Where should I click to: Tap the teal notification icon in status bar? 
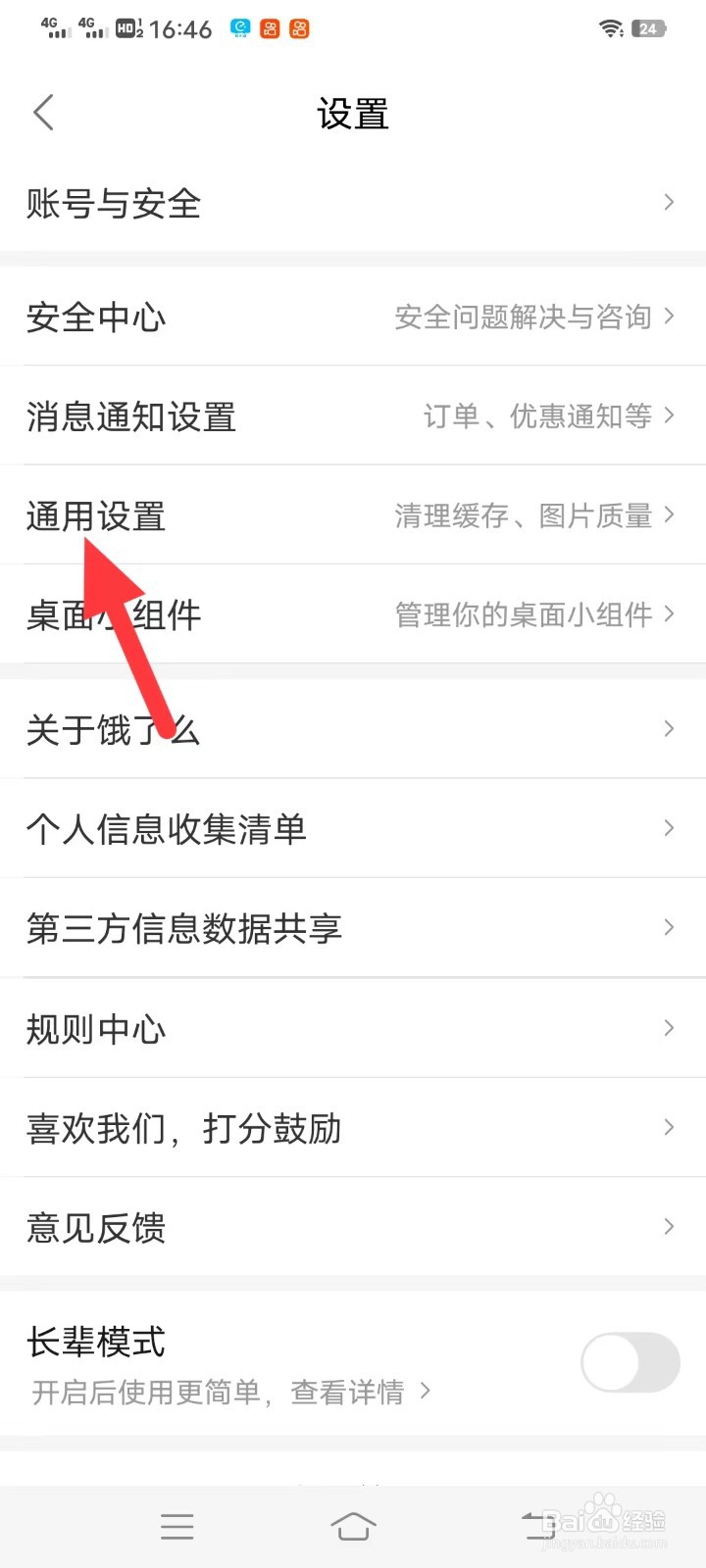click(238, 28)
